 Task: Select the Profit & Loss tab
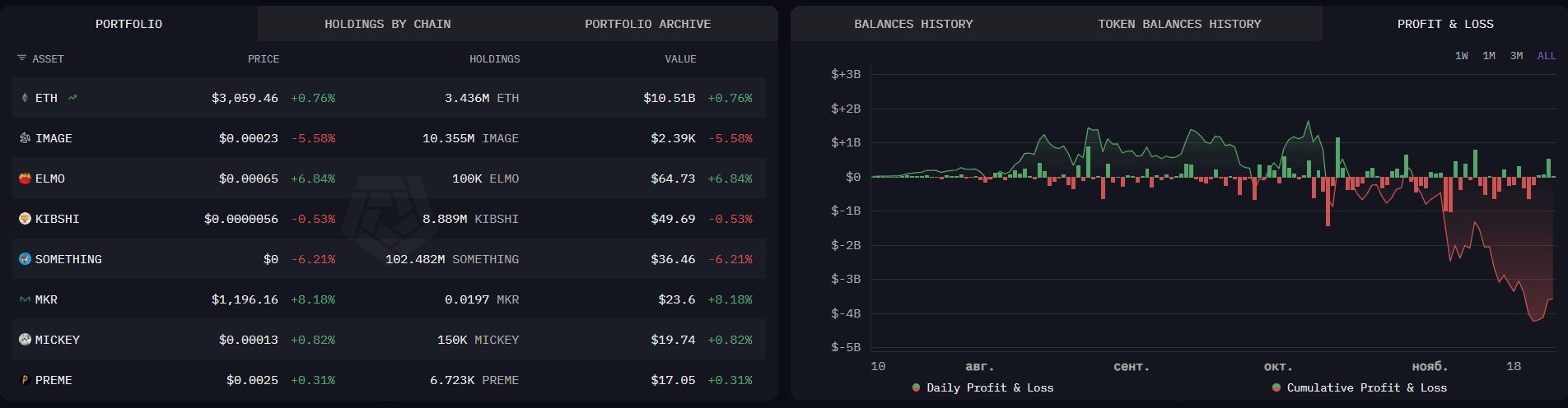[1444, 24]
